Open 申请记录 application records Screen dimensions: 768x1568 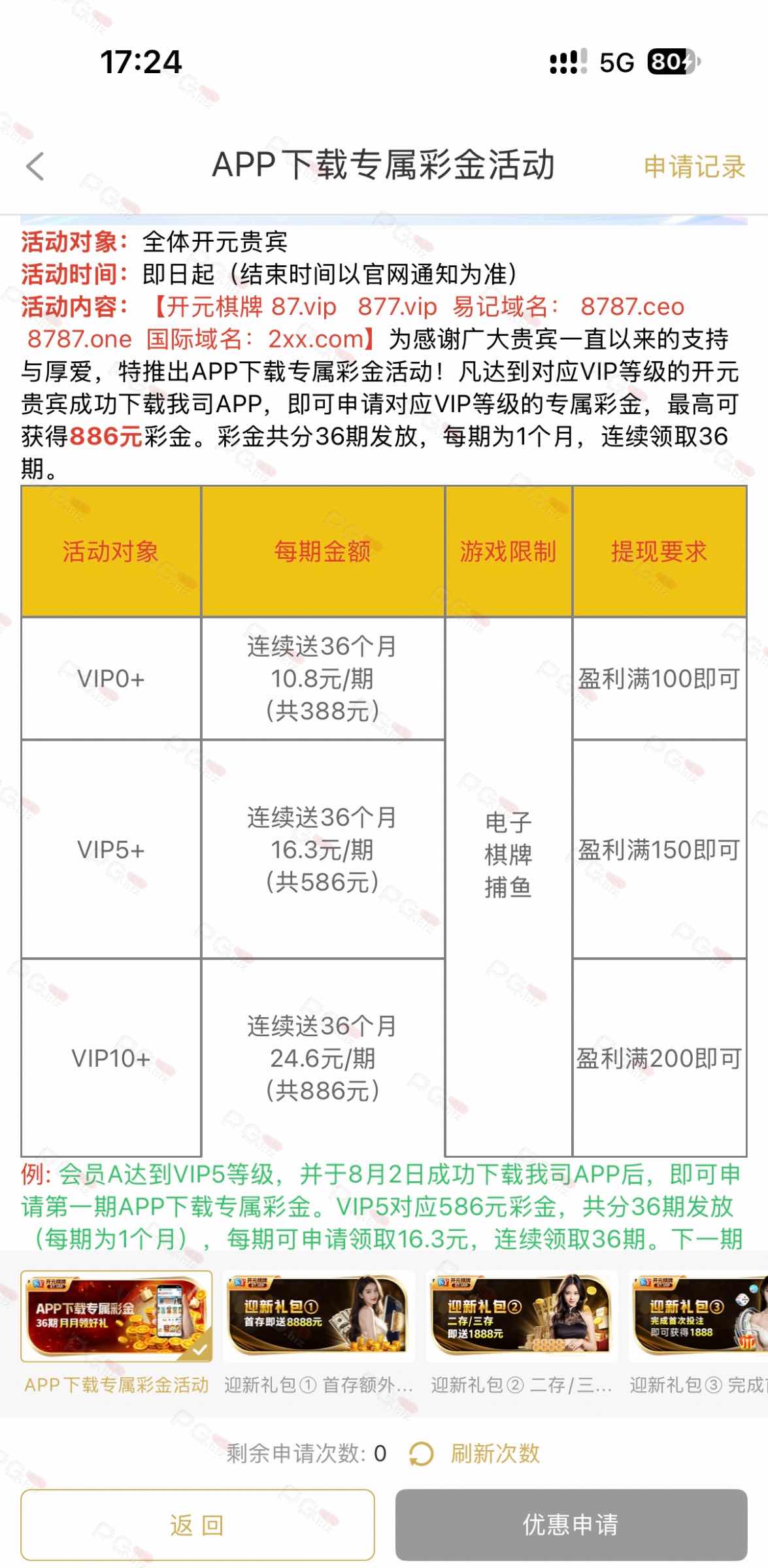[x=694, y=167]
